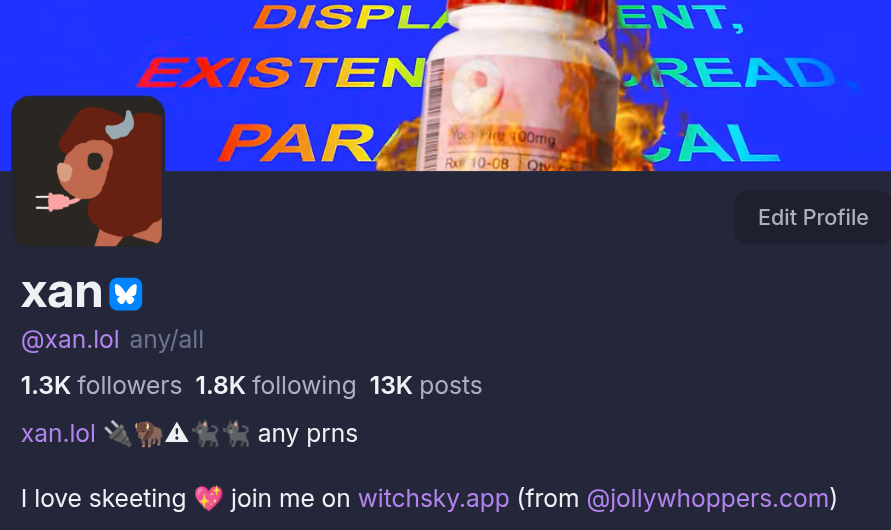Open the @jollywhoppers.com mention
Image resolution: width=891 pixels, height=530 pixels.
pyautogui.click(x=707, y=498)
